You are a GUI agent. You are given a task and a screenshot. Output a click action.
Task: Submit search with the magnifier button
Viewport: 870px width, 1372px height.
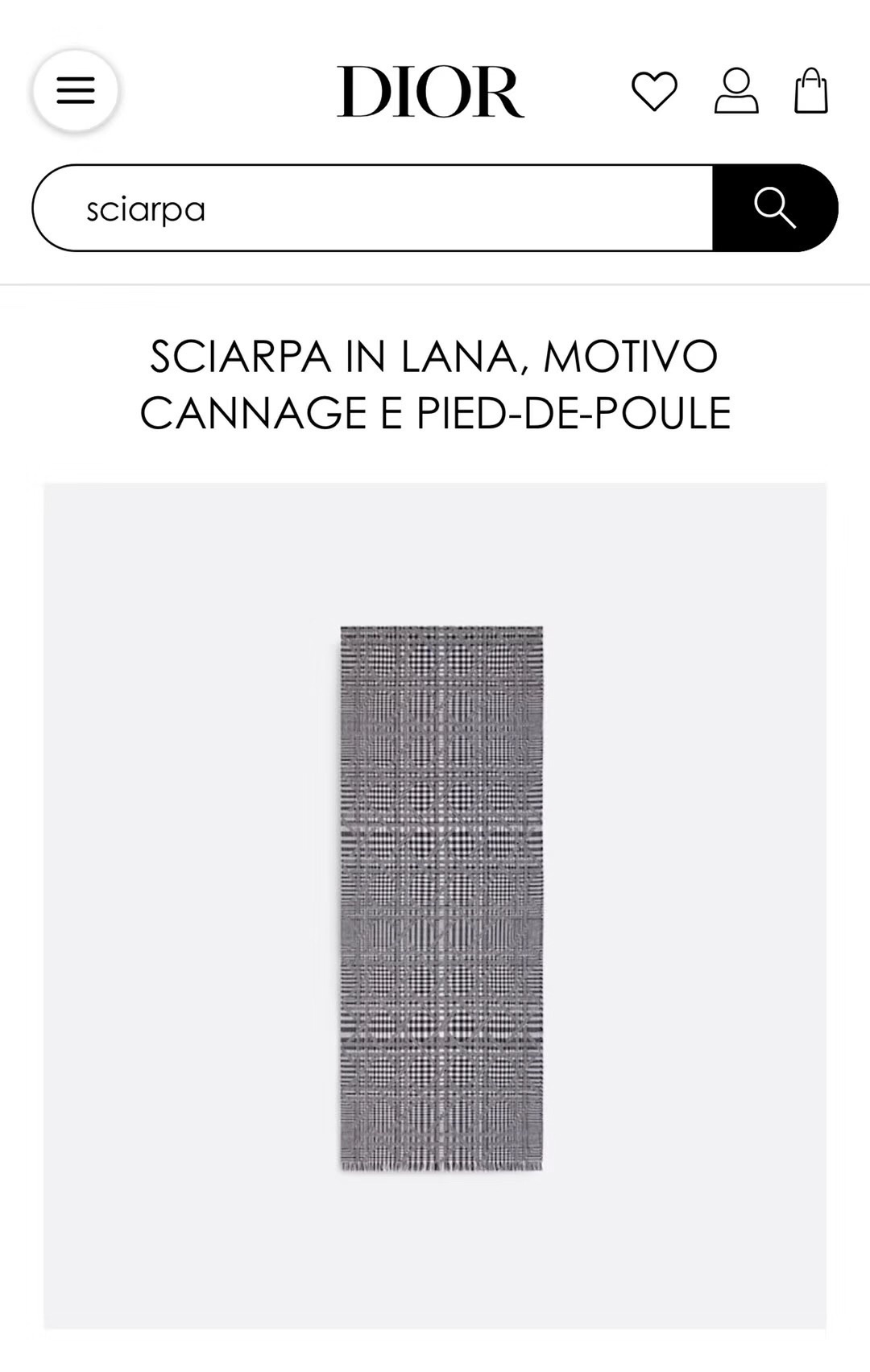click(774, 209)
